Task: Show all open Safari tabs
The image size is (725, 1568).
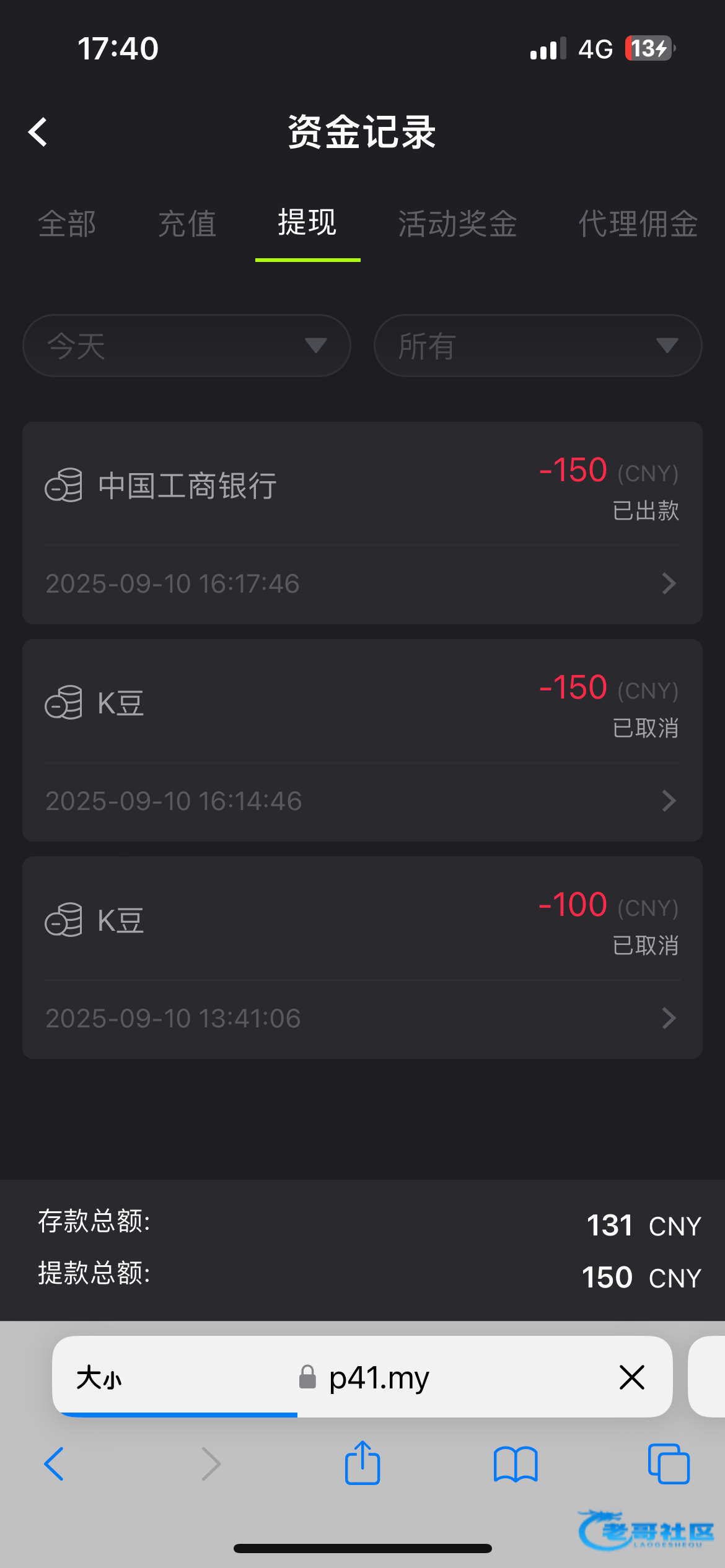Action: 669,1464
